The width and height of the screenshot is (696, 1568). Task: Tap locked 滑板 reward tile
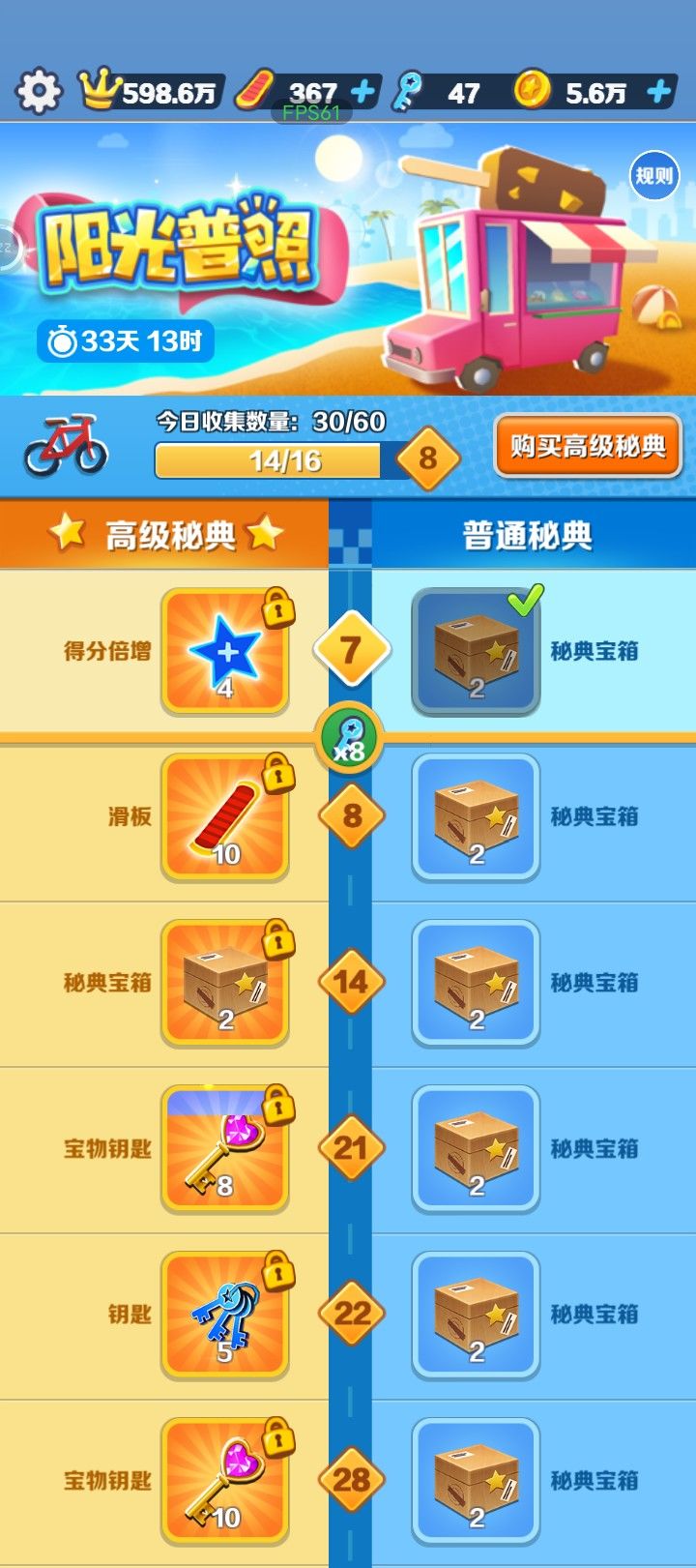[x=225, y=817]
